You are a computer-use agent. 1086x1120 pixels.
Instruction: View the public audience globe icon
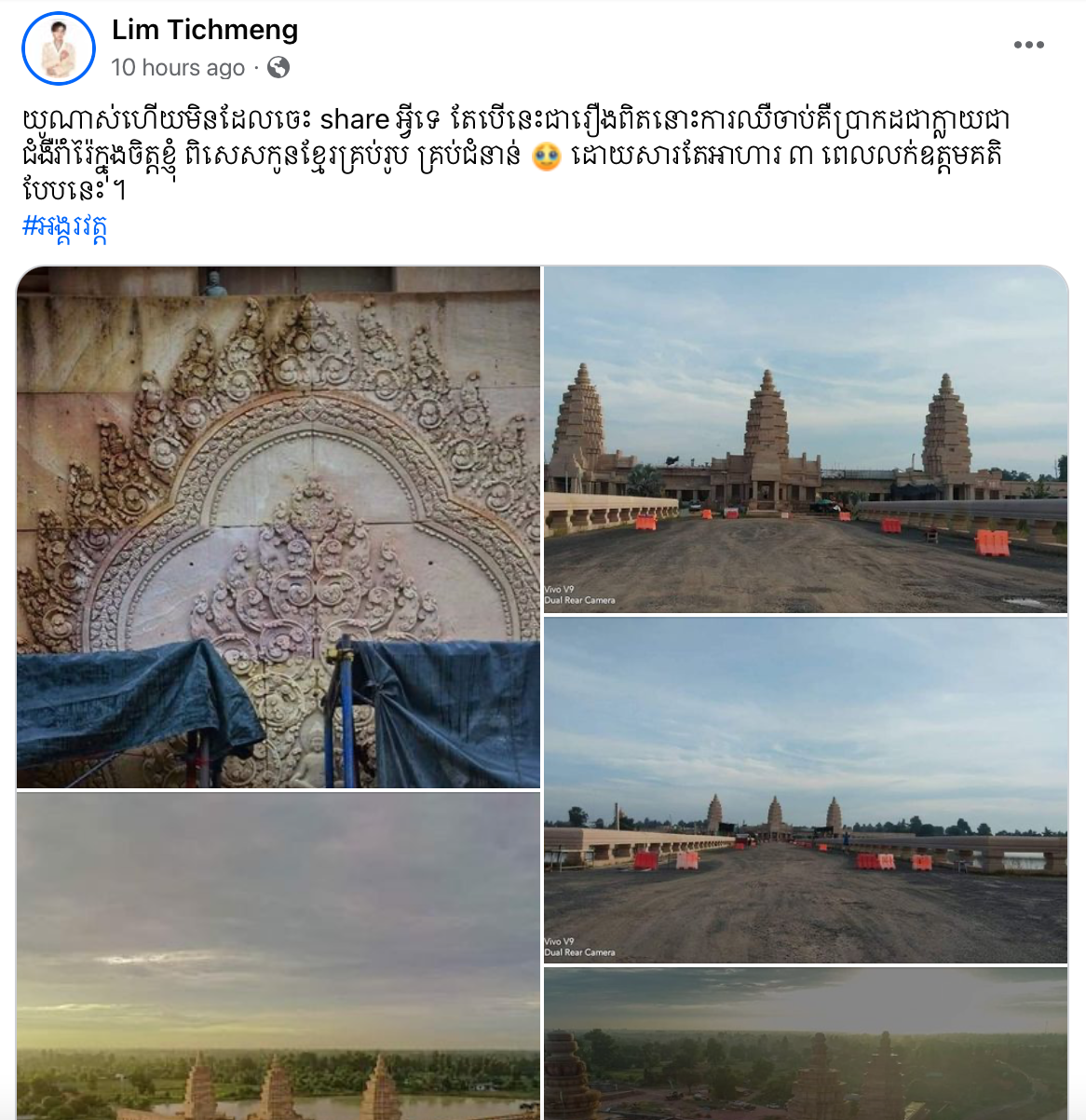278,68
